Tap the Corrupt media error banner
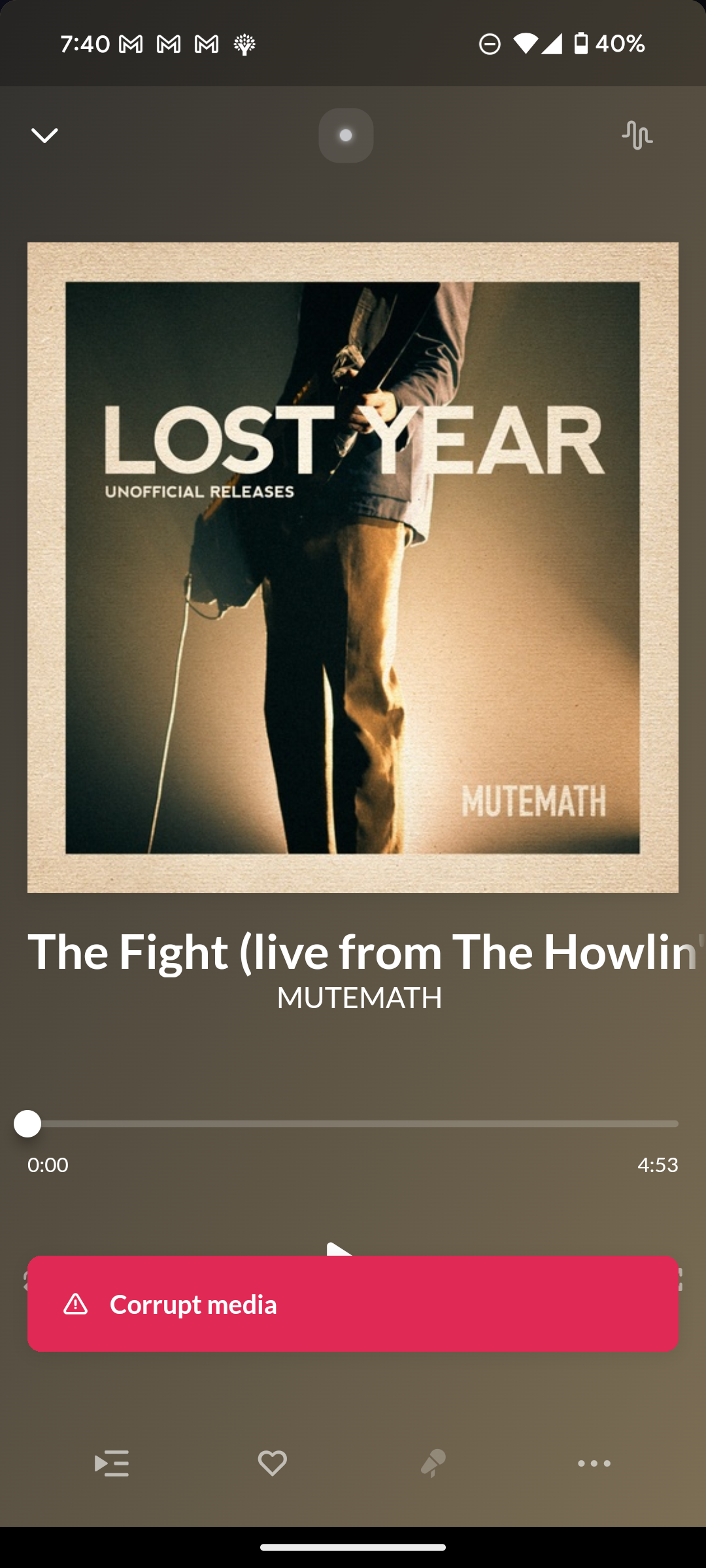This screenshot has height=1568, width=706. pyautogui.click(x=353, y=1304)
